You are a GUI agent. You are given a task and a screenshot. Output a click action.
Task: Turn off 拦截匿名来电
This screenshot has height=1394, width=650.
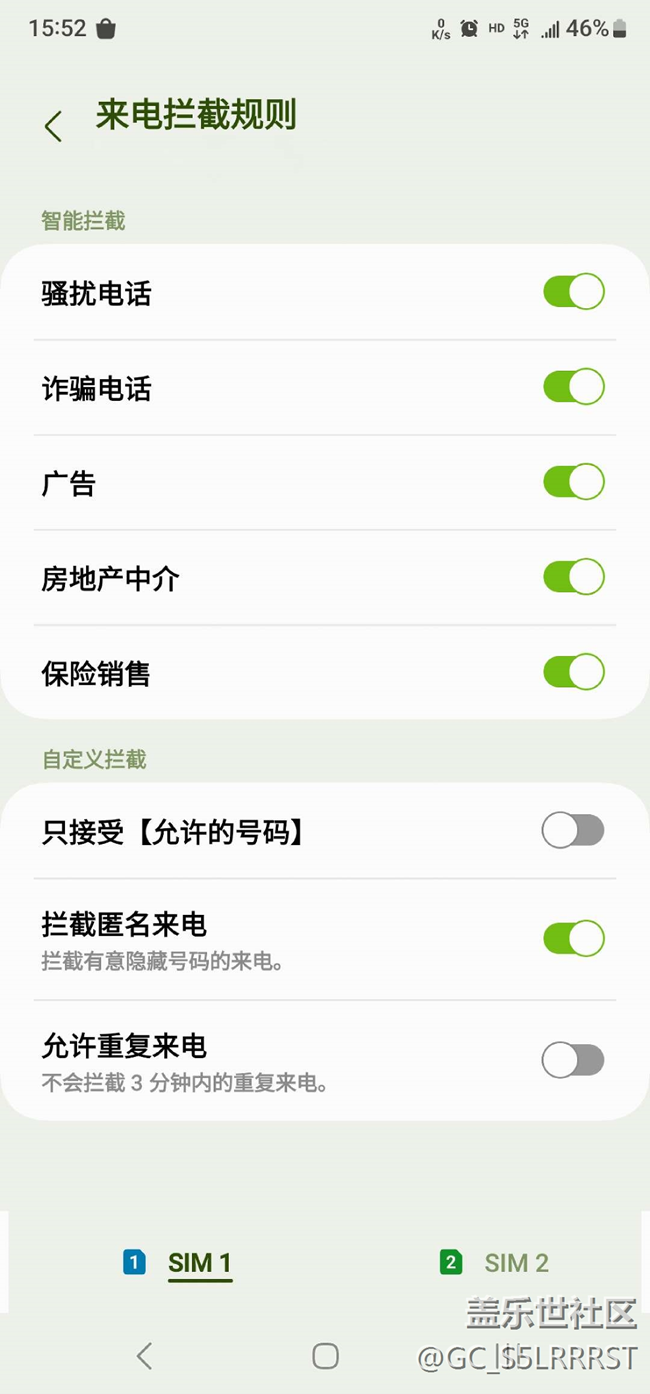pyautogui.click(x=573, y=938)
